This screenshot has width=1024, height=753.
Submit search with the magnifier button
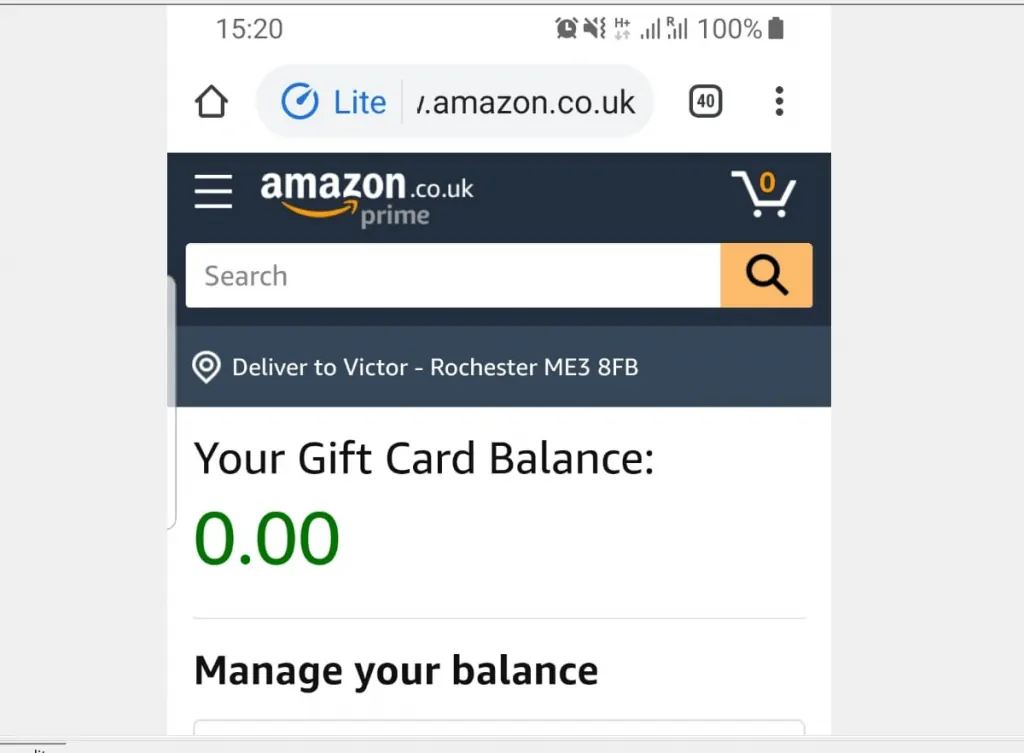pos(766,276)
